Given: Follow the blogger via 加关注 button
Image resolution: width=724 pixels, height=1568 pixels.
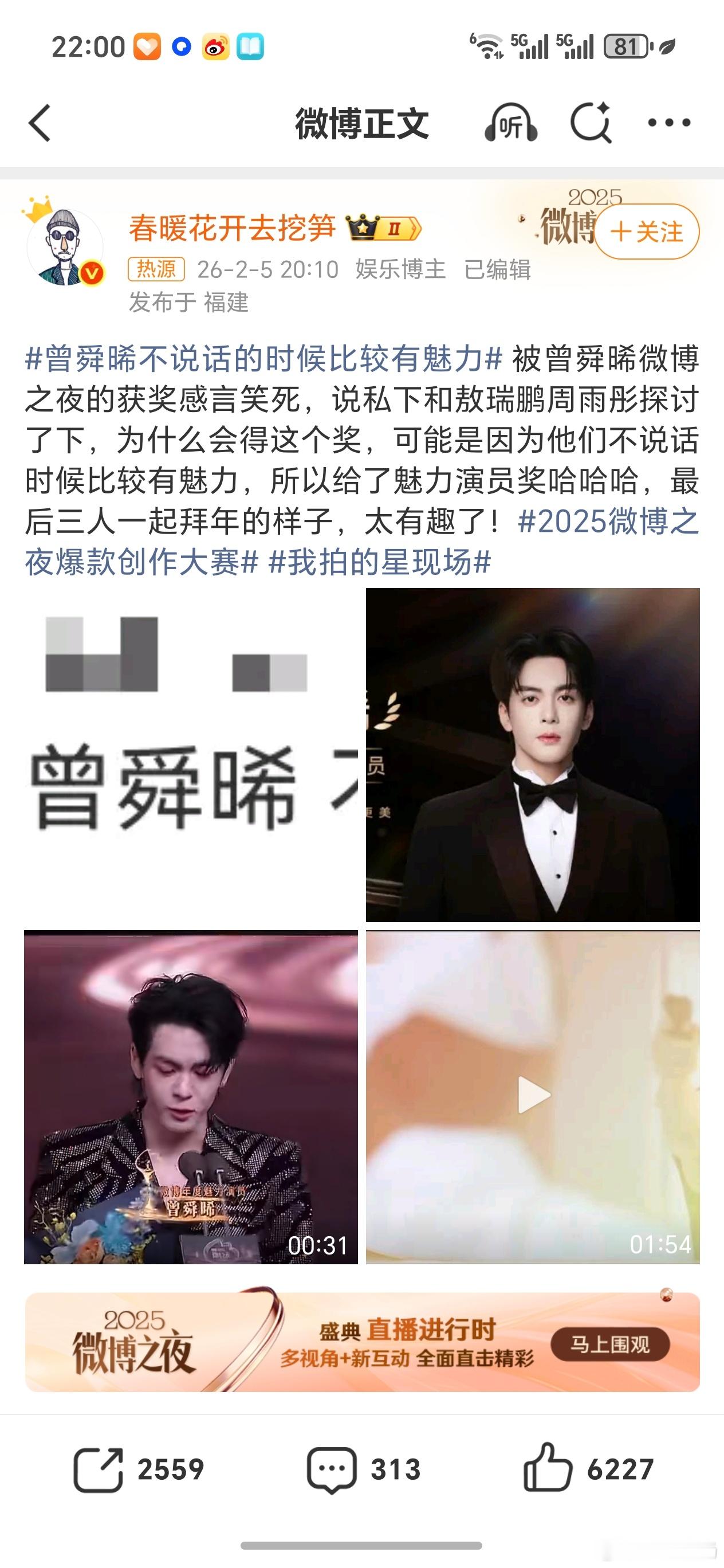Looking at the screenshot, I should [647, 233].
